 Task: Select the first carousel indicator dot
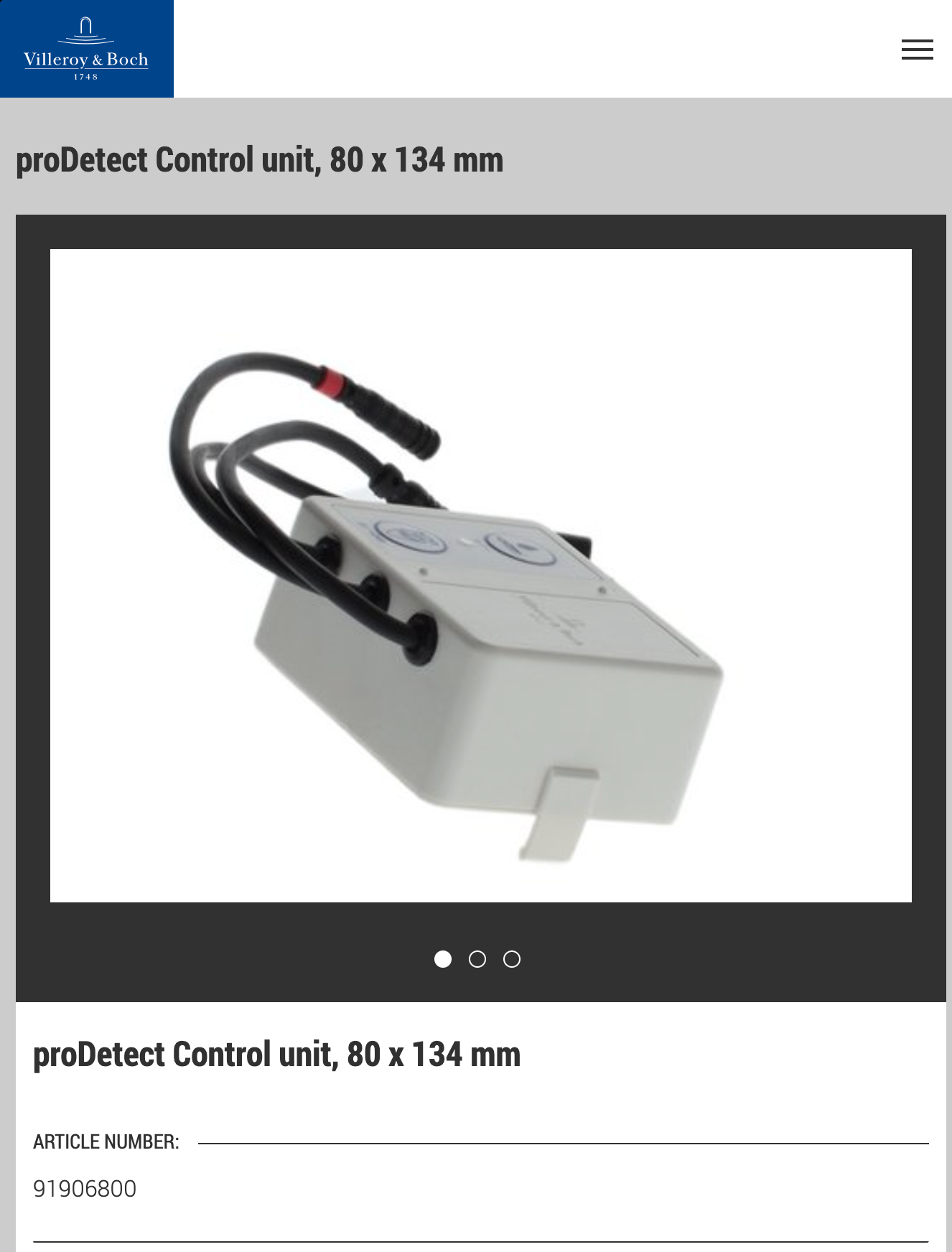pyautogui.click(x=444, y=960)
